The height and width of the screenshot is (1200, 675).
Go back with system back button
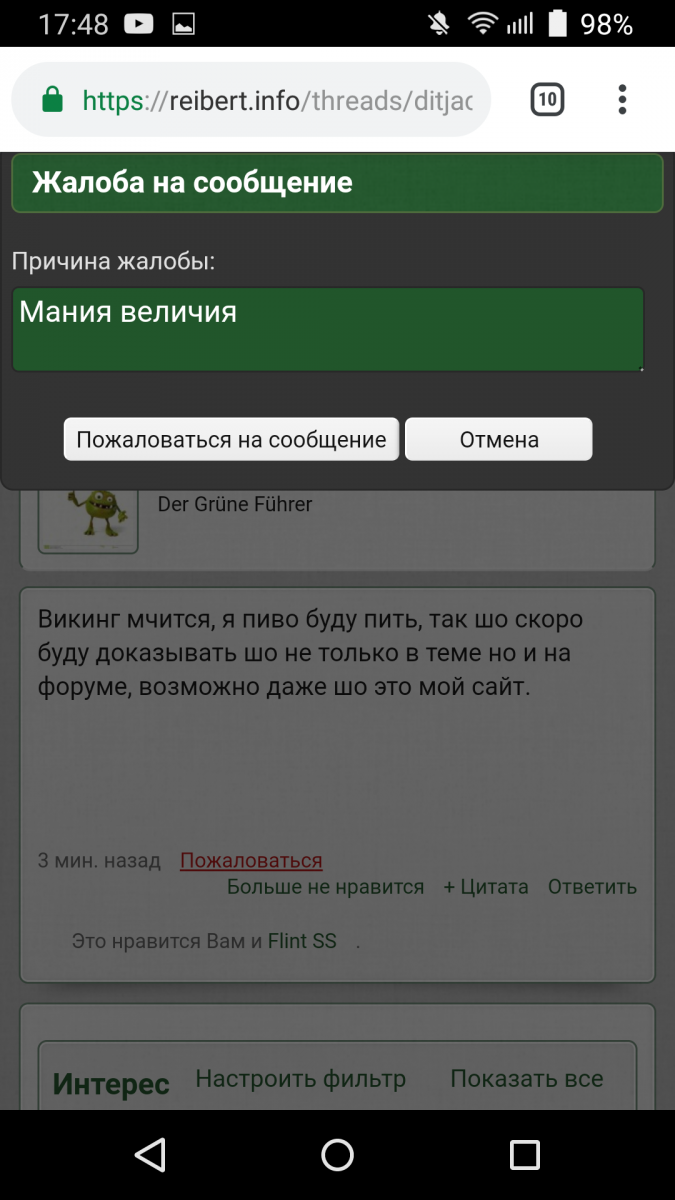tap(150, 1155)
